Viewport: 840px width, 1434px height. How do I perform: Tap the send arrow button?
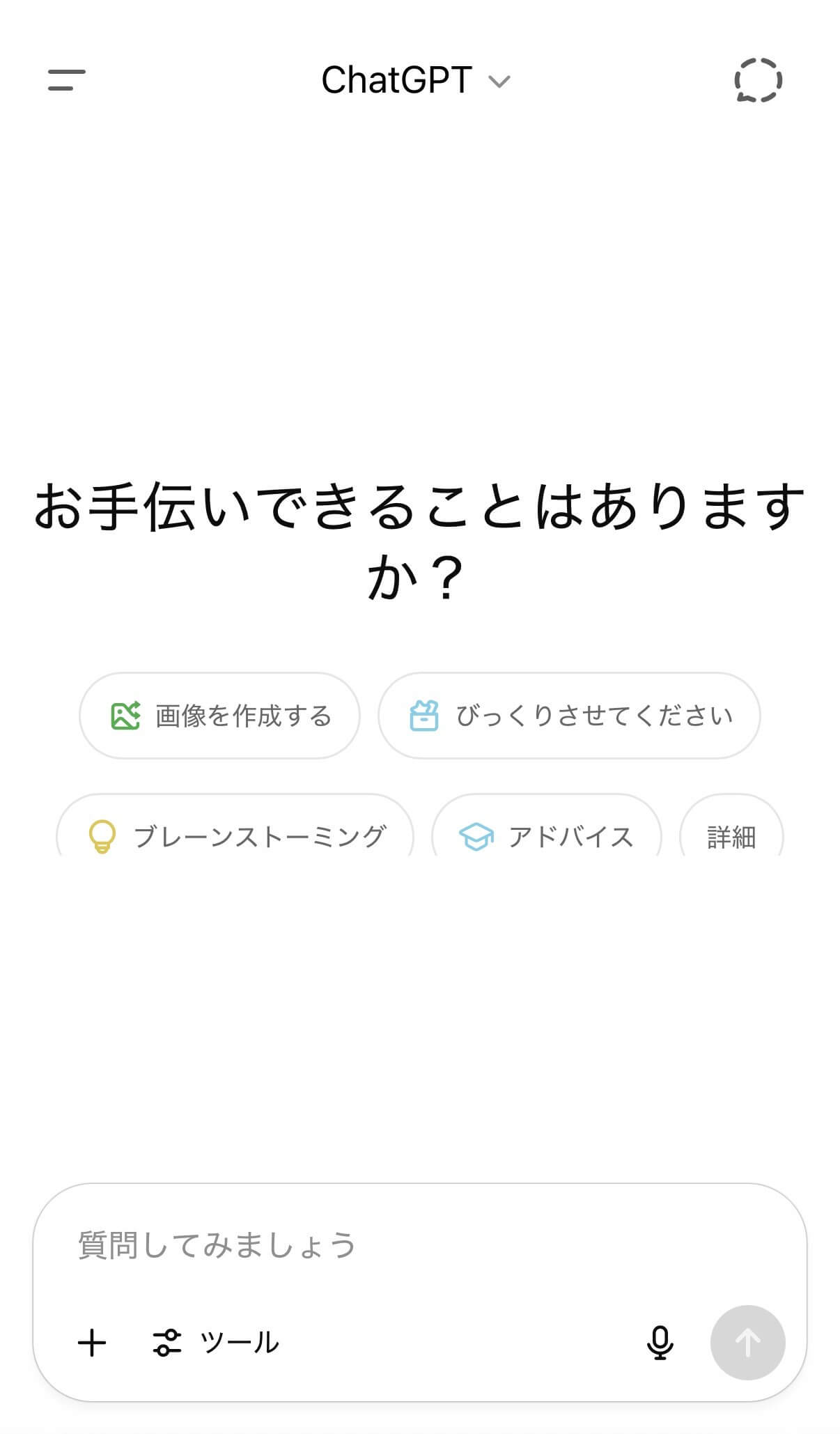tap(747, 1343)
